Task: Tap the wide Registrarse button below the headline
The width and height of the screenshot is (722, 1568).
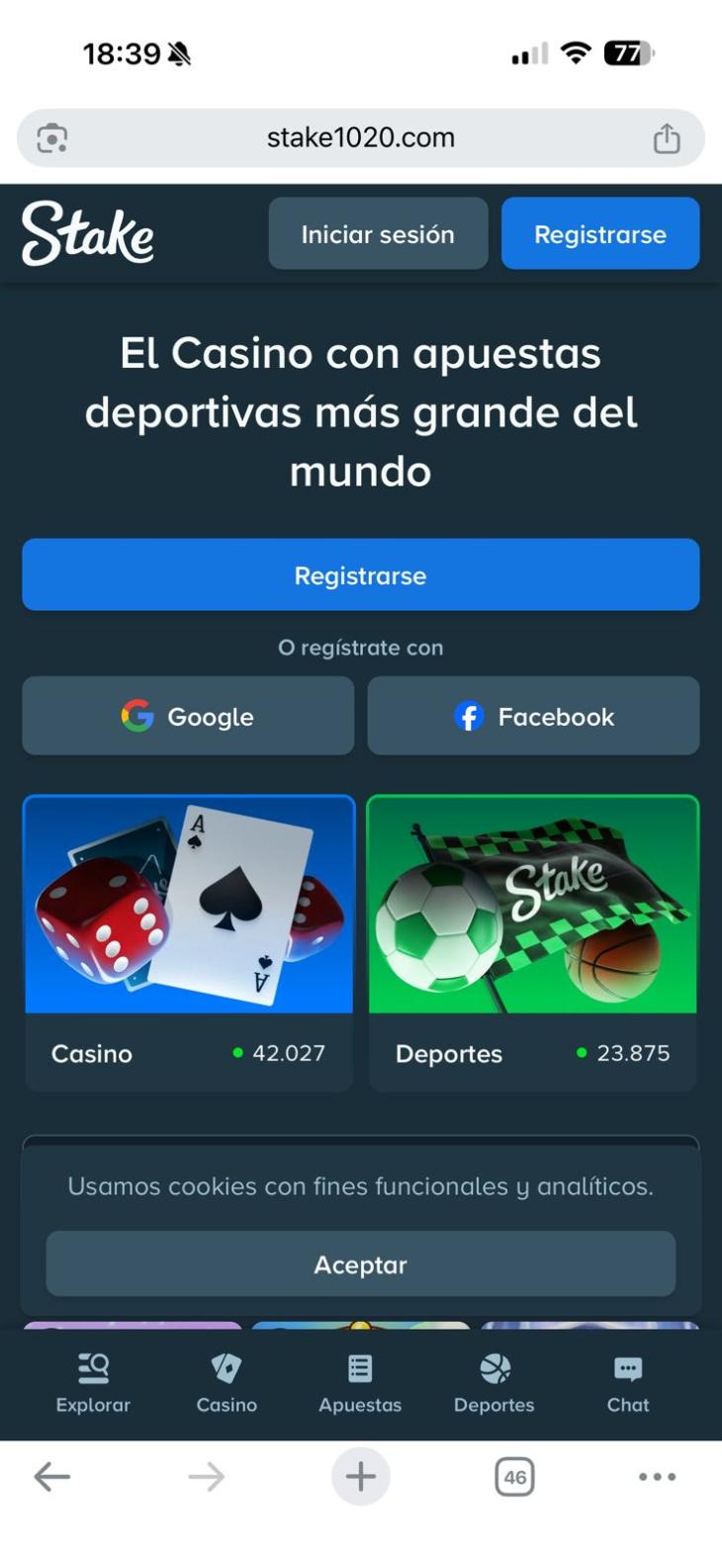Action: pos(360,575)
